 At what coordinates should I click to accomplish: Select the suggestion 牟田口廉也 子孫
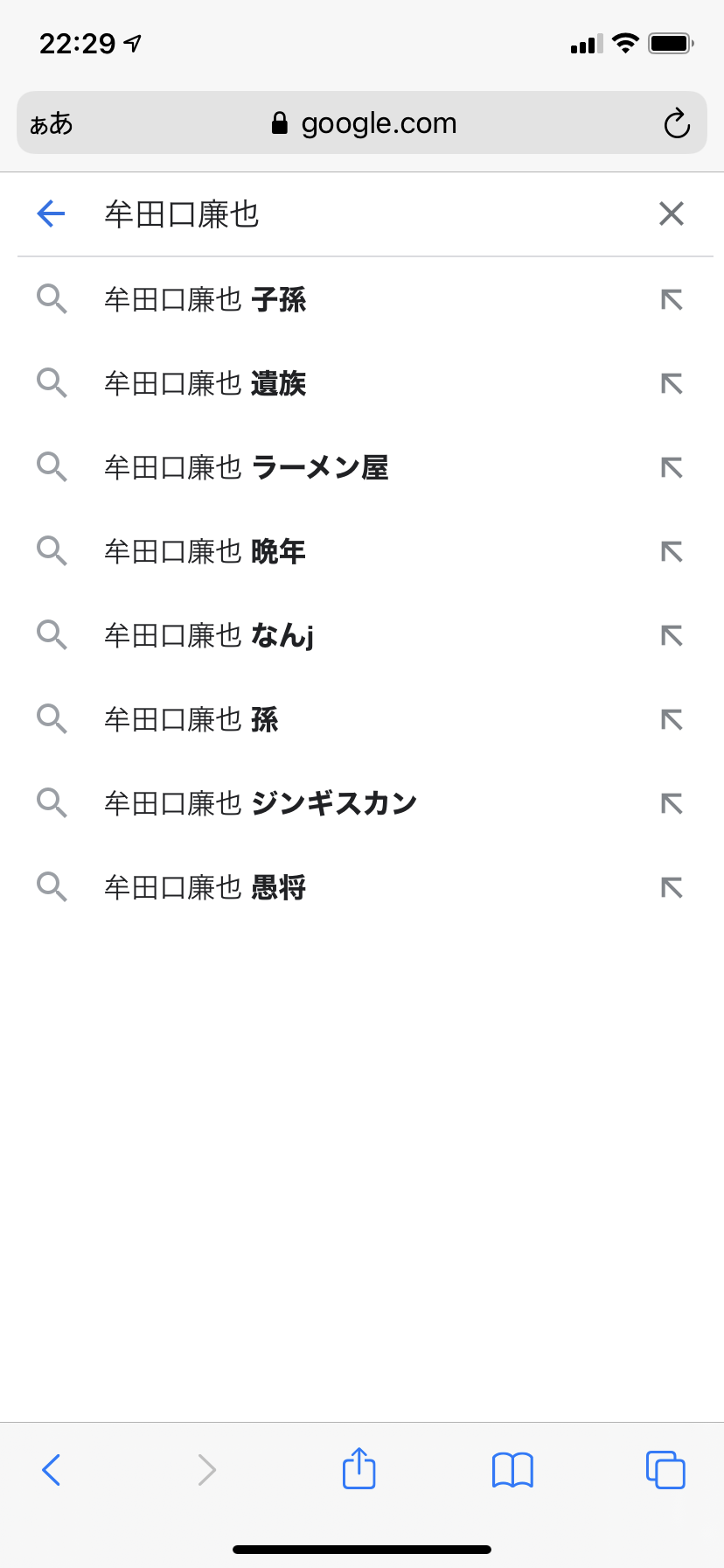[362, 299]
